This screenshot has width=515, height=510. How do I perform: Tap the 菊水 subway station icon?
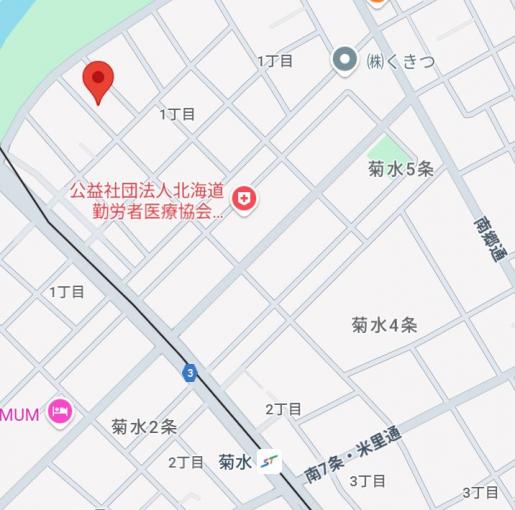[x=270, y=462]
